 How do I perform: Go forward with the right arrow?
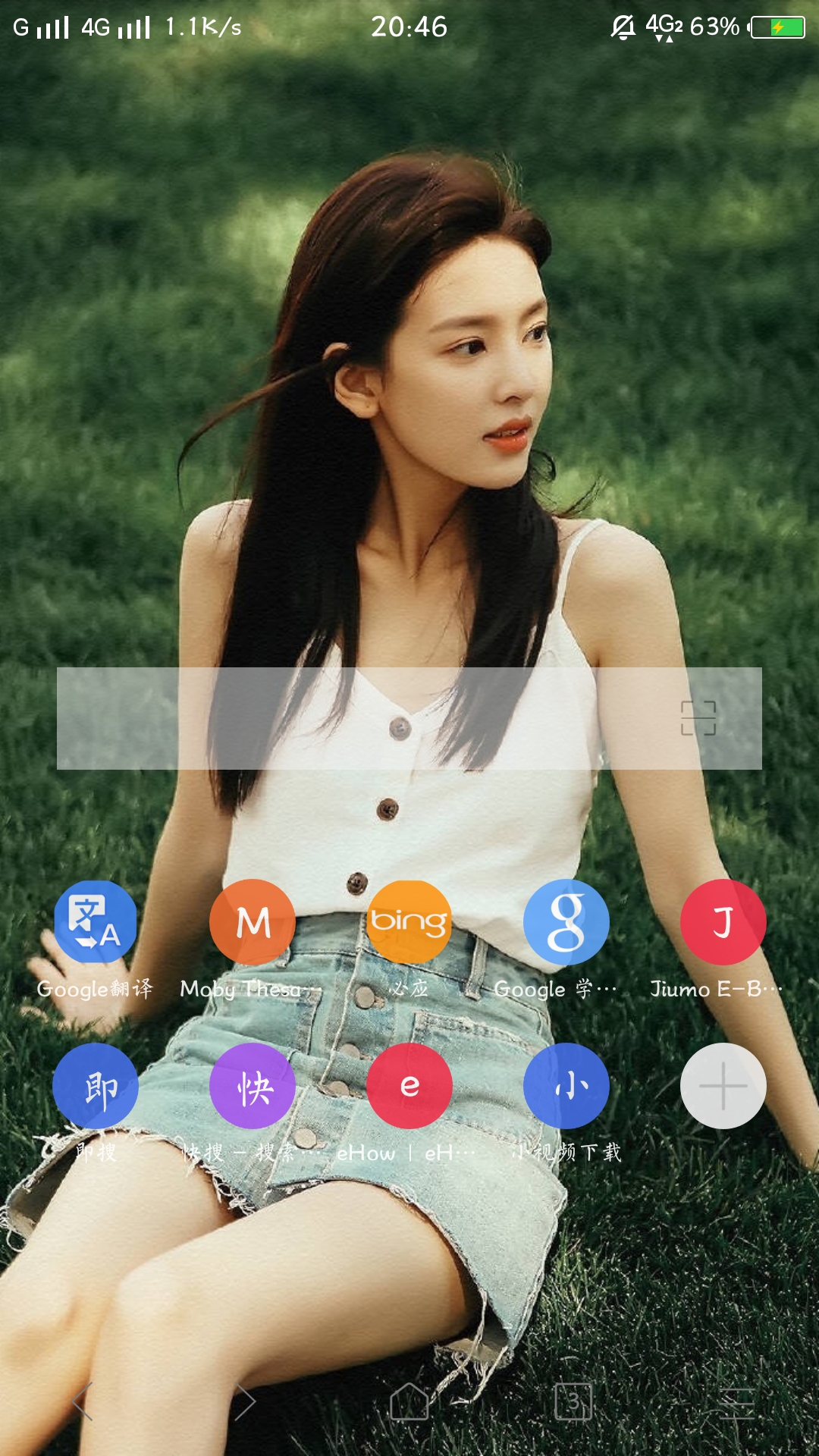246,1401
